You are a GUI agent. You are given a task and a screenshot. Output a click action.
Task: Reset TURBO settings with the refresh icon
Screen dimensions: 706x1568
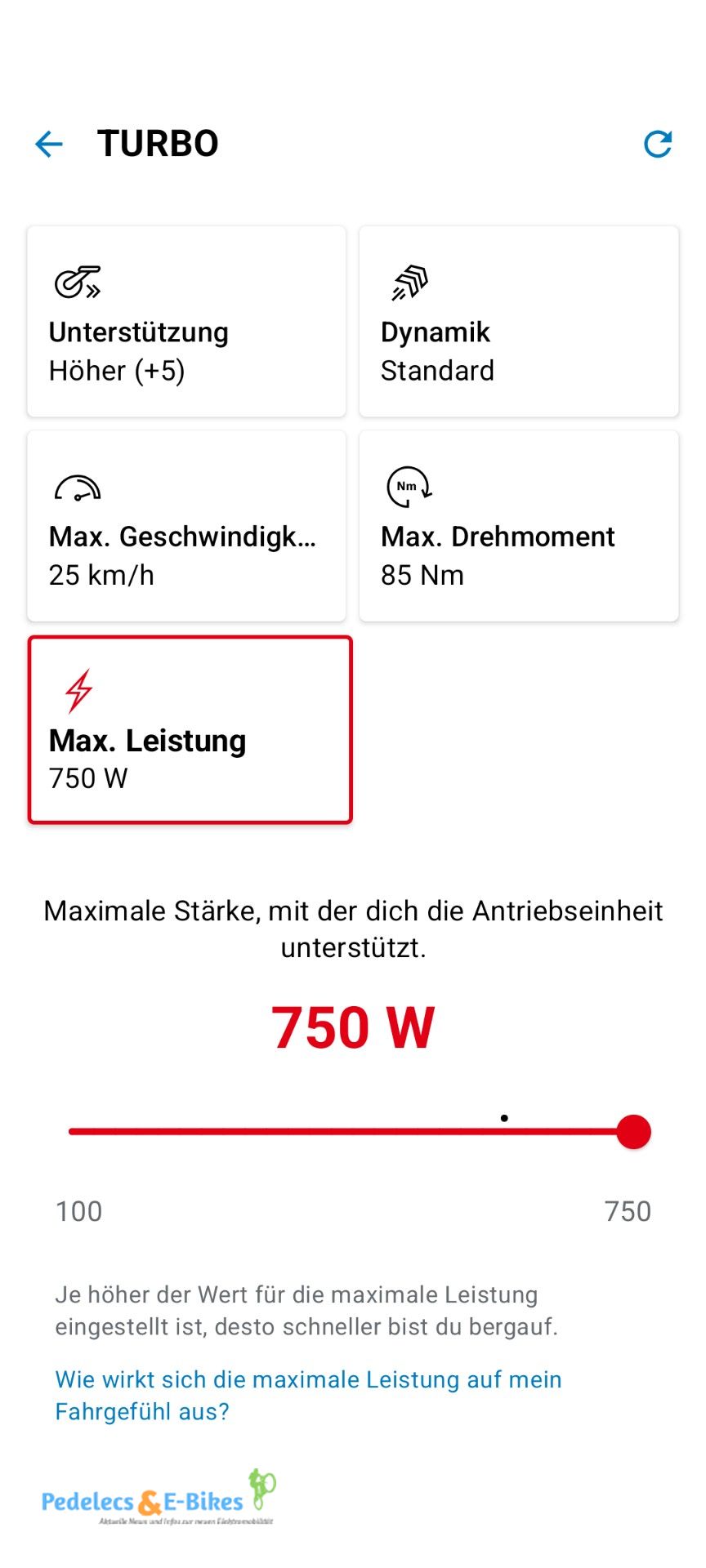point(658,145)
